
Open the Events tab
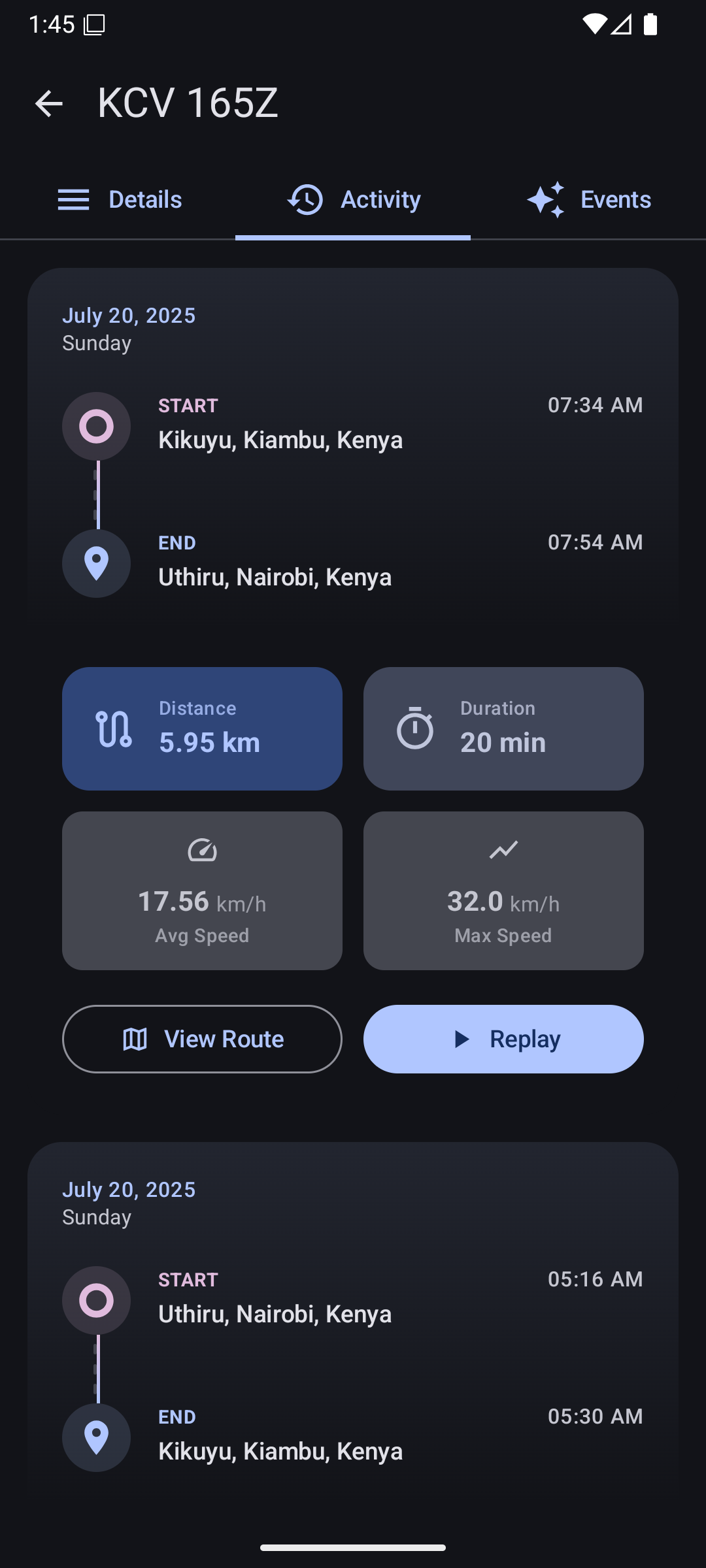[588, 200]
